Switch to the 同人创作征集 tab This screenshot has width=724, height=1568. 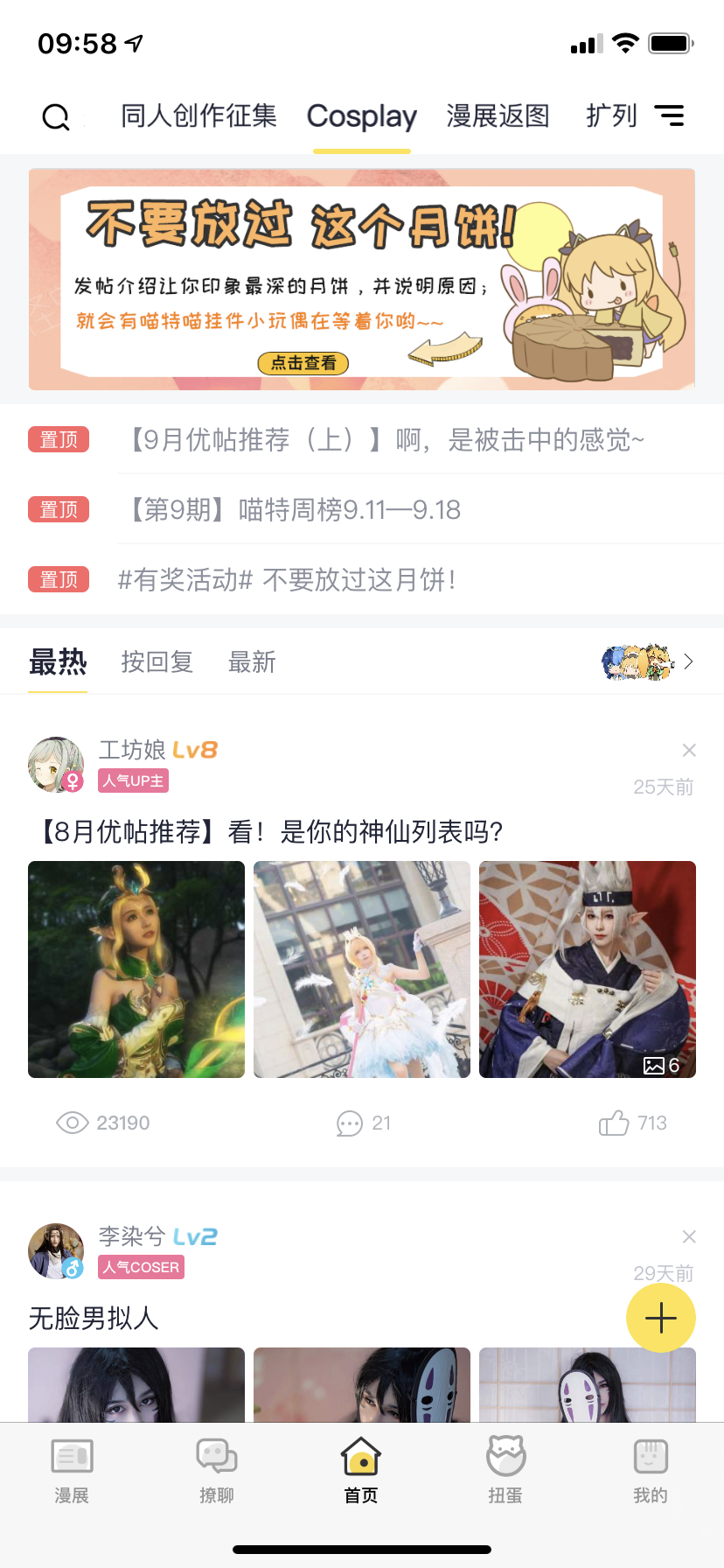click(198, 115)
